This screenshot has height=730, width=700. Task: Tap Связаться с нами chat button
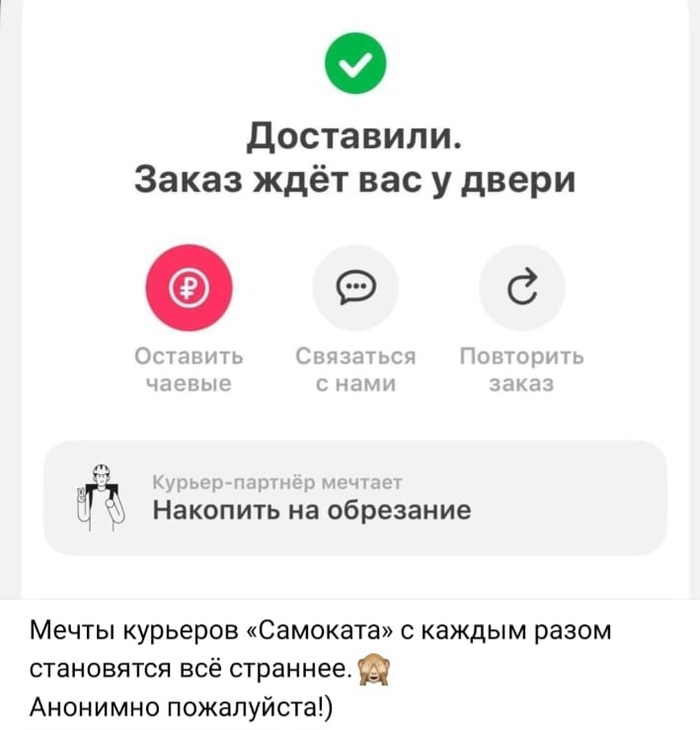(x=355, y=288)
